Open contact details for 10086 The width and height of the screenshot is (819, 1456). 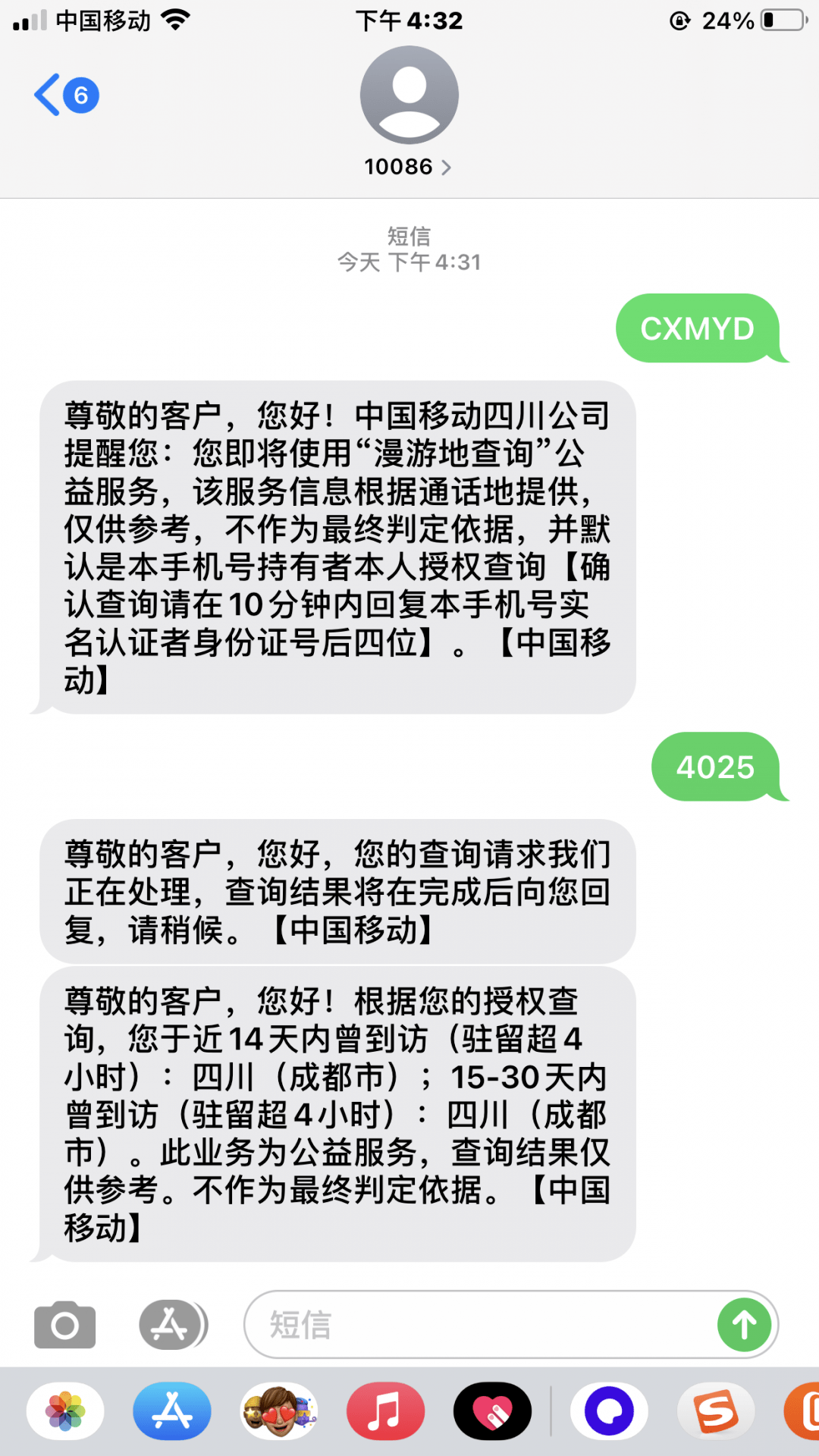pos(409,166)
